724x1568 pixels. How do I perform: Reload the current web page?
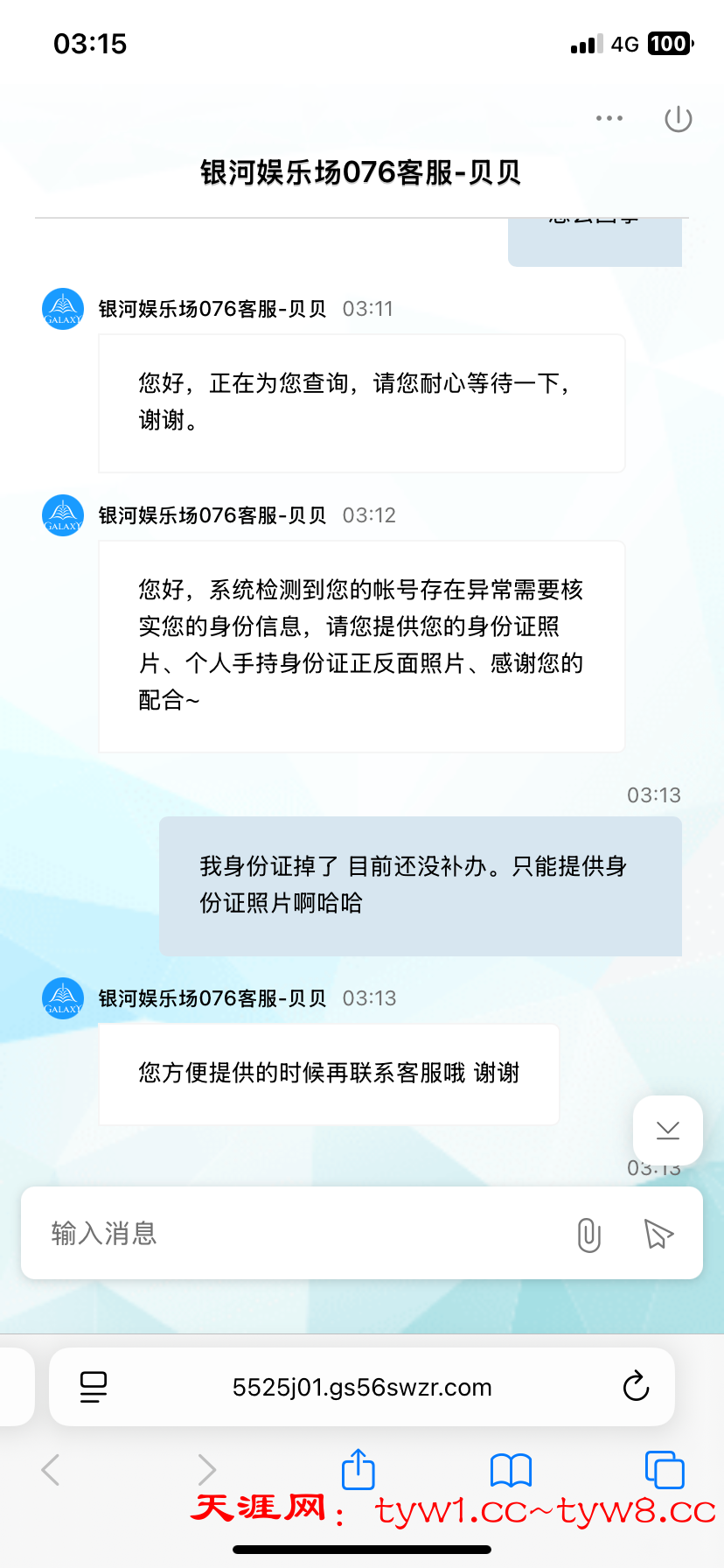coord(636,1387)
